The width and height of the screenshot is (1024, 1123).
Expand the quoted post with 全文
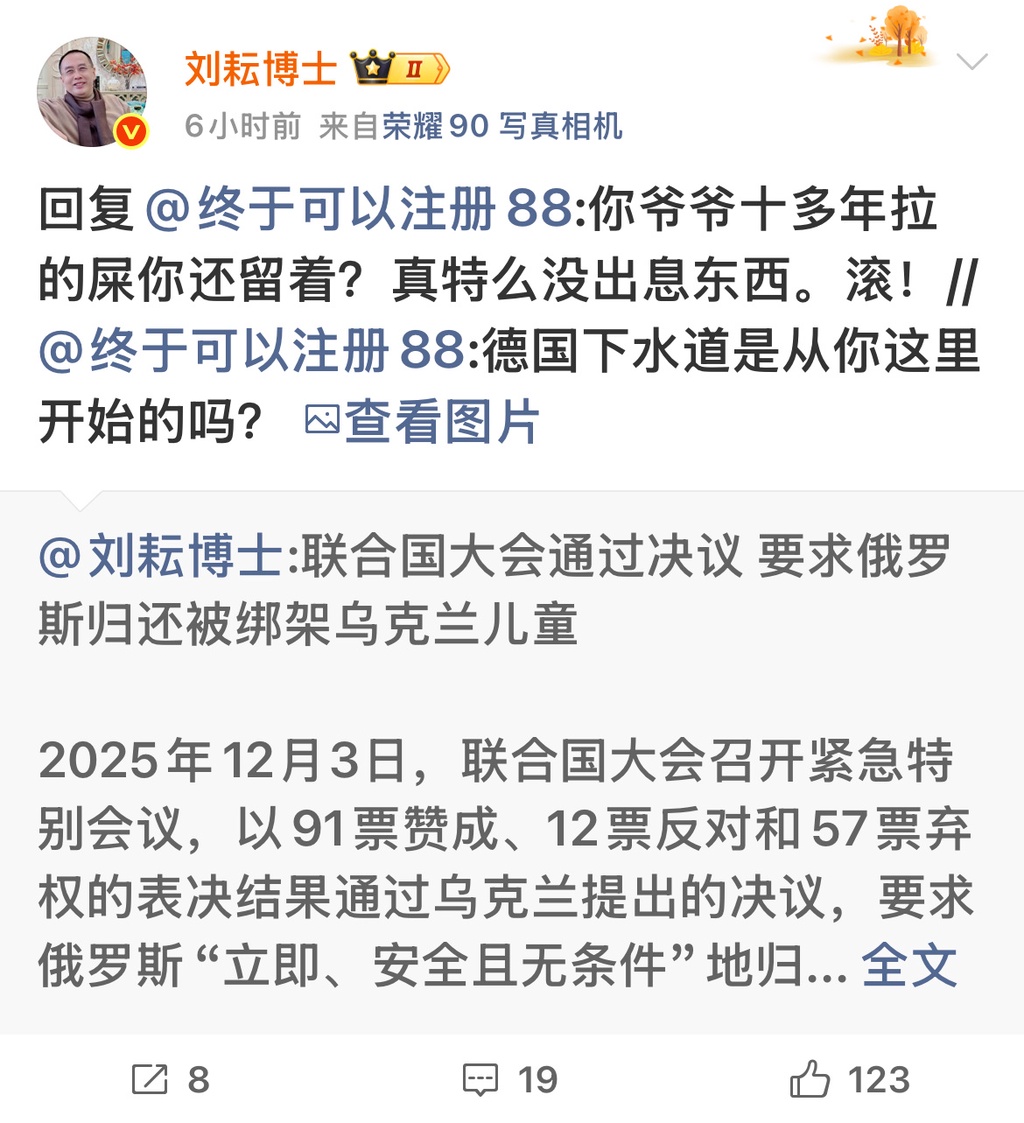click(909, 966)
